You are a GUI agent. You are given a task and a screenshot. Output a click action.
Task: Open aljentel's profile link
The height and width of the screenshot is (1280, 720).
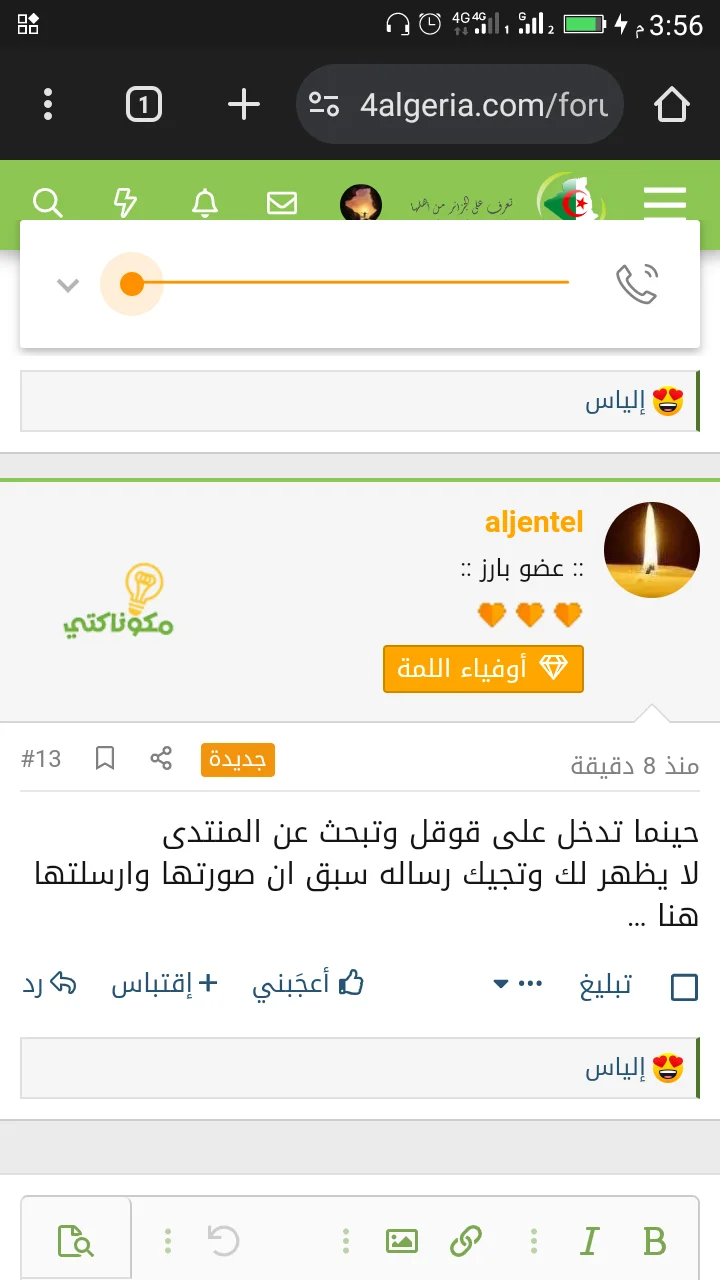tap(534, 522)
